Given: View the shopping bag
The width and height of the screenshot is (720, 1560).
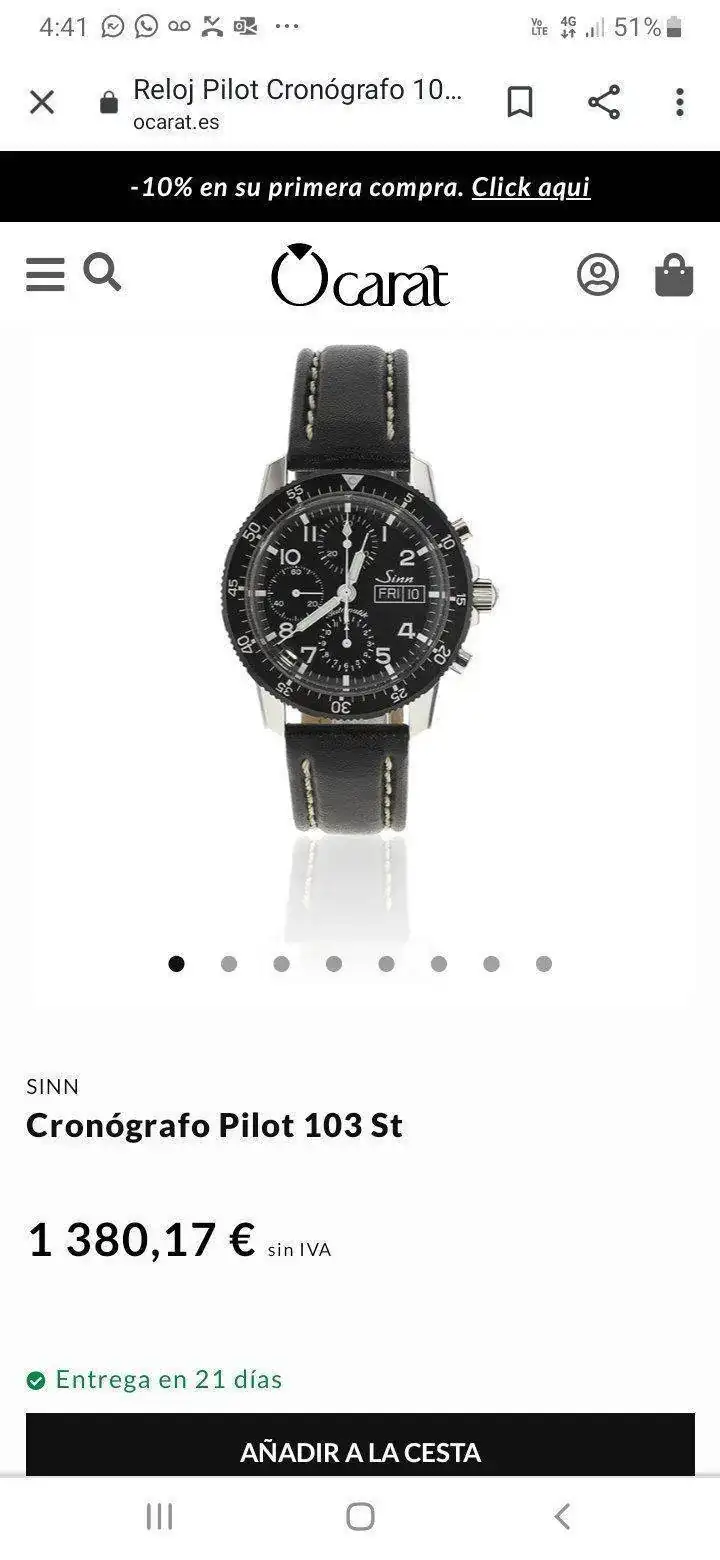Looking at the screenshot, I should [x=674, y=275].
